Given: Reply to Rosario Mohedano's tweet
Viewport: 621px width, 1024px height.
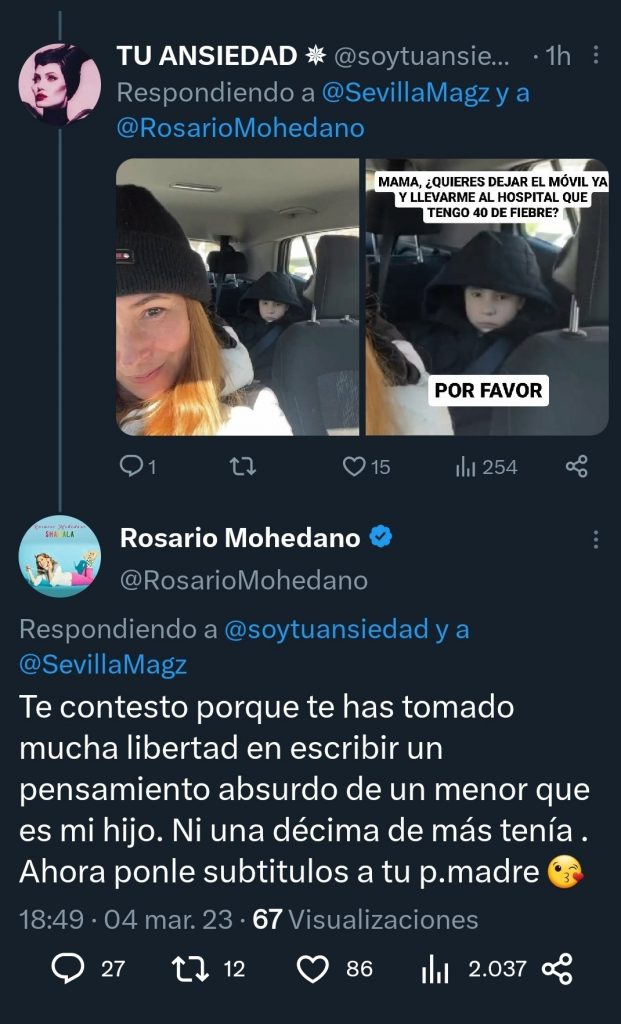Looking at the screenshot, I should click(68, 968).
